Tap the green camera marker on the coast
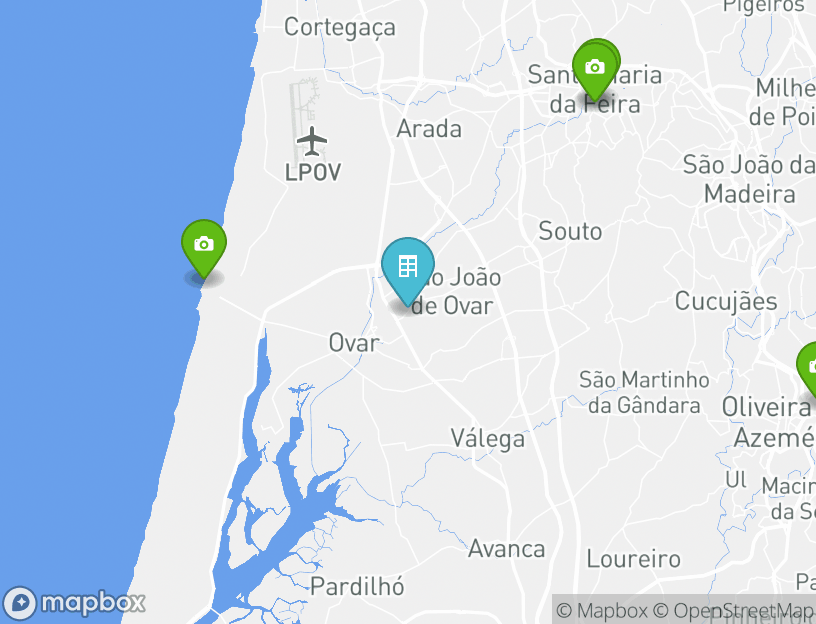Screen dimensions: 816x624 [204, 245]
